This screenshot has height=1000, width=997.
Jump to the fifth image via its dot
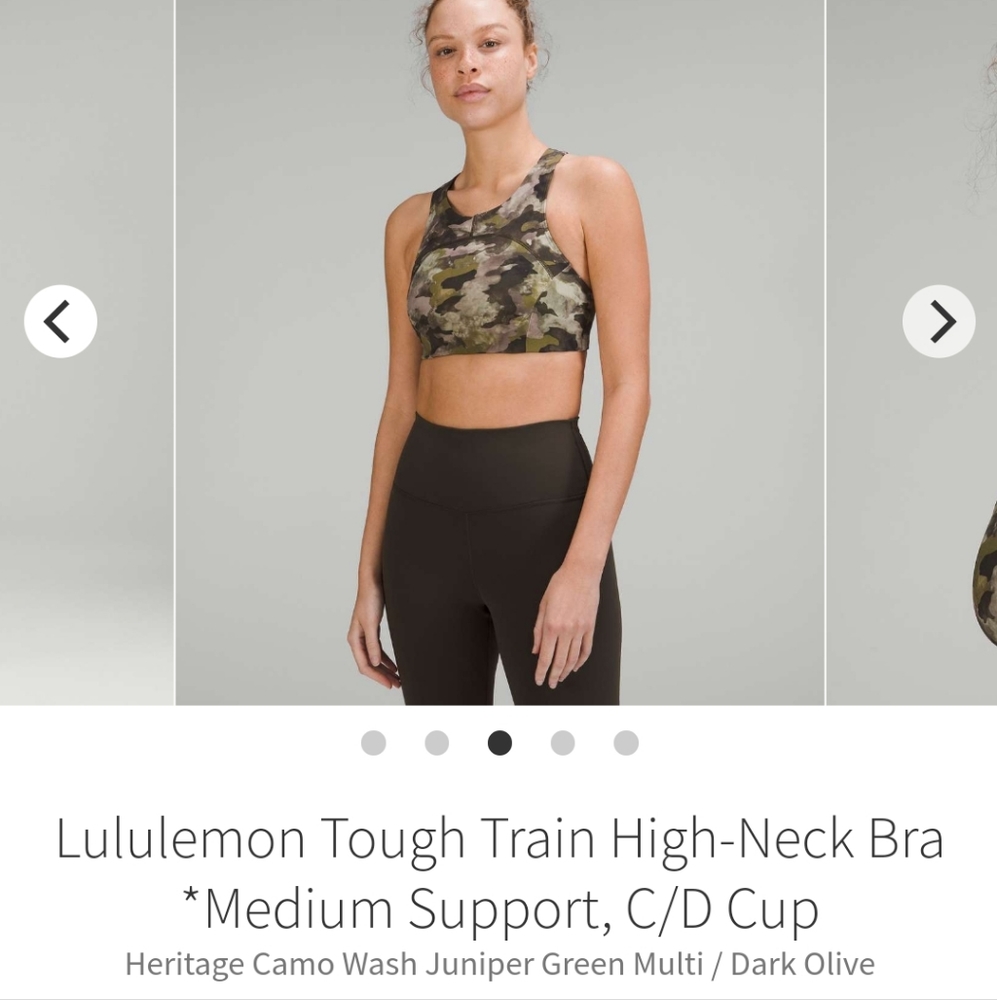pos(623,742)
